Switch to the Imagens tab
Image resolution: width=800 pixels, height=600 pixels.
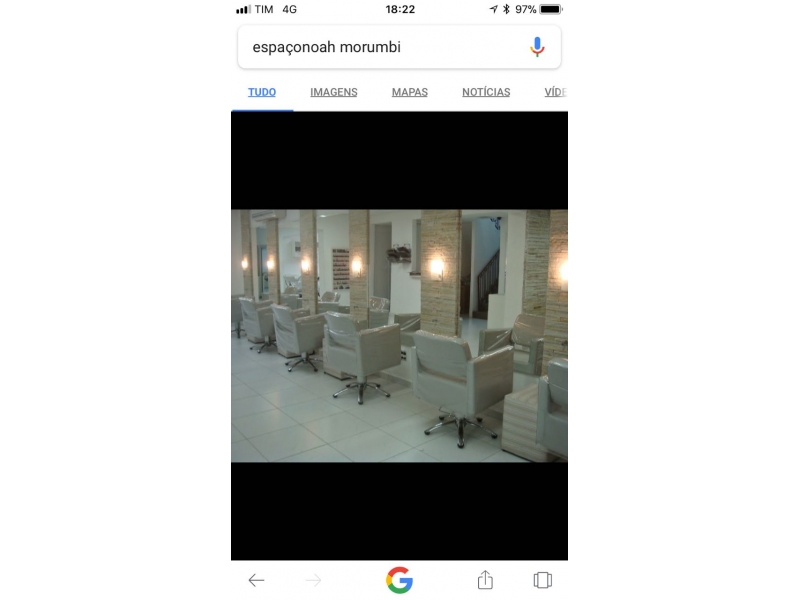[333, 92]
